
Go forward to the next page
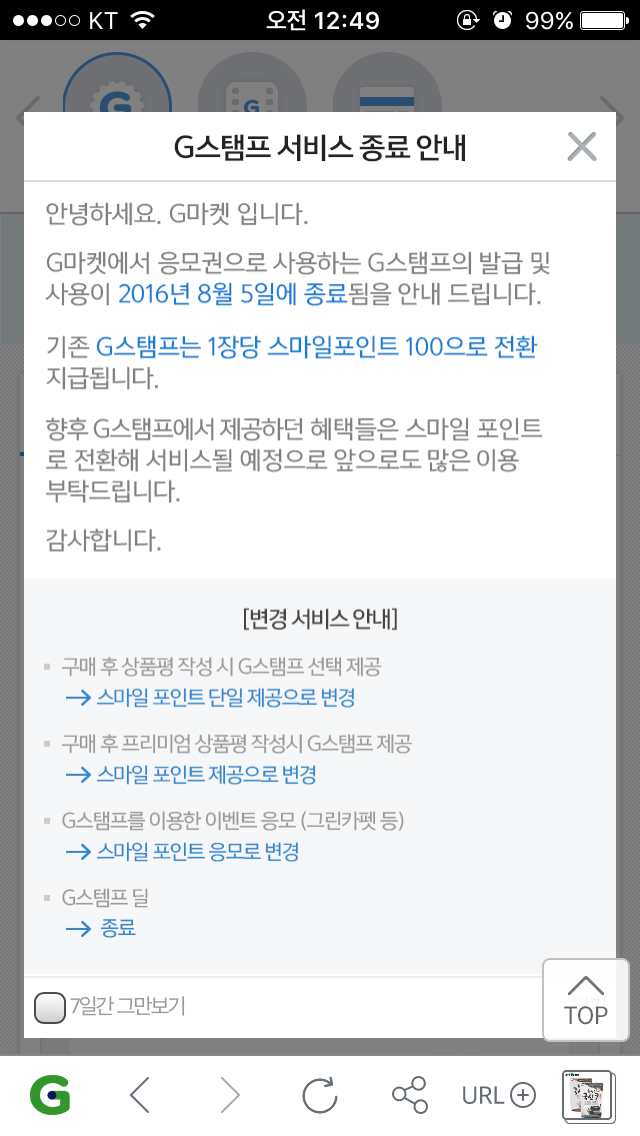click(230, 1095)
